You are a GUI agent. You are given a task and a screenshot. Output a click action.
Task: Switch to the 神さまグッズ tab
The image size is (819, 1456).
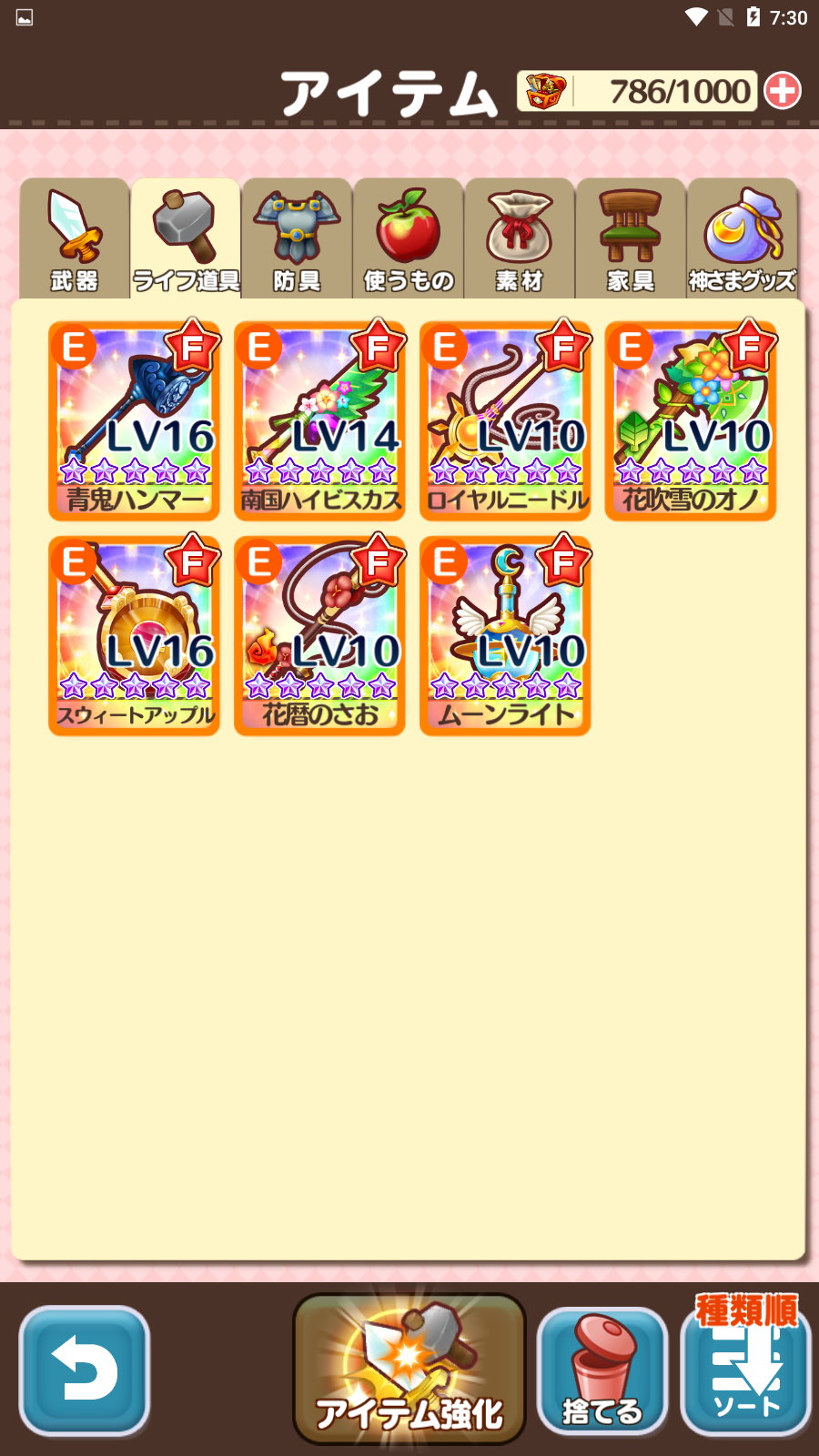(743, 239)
